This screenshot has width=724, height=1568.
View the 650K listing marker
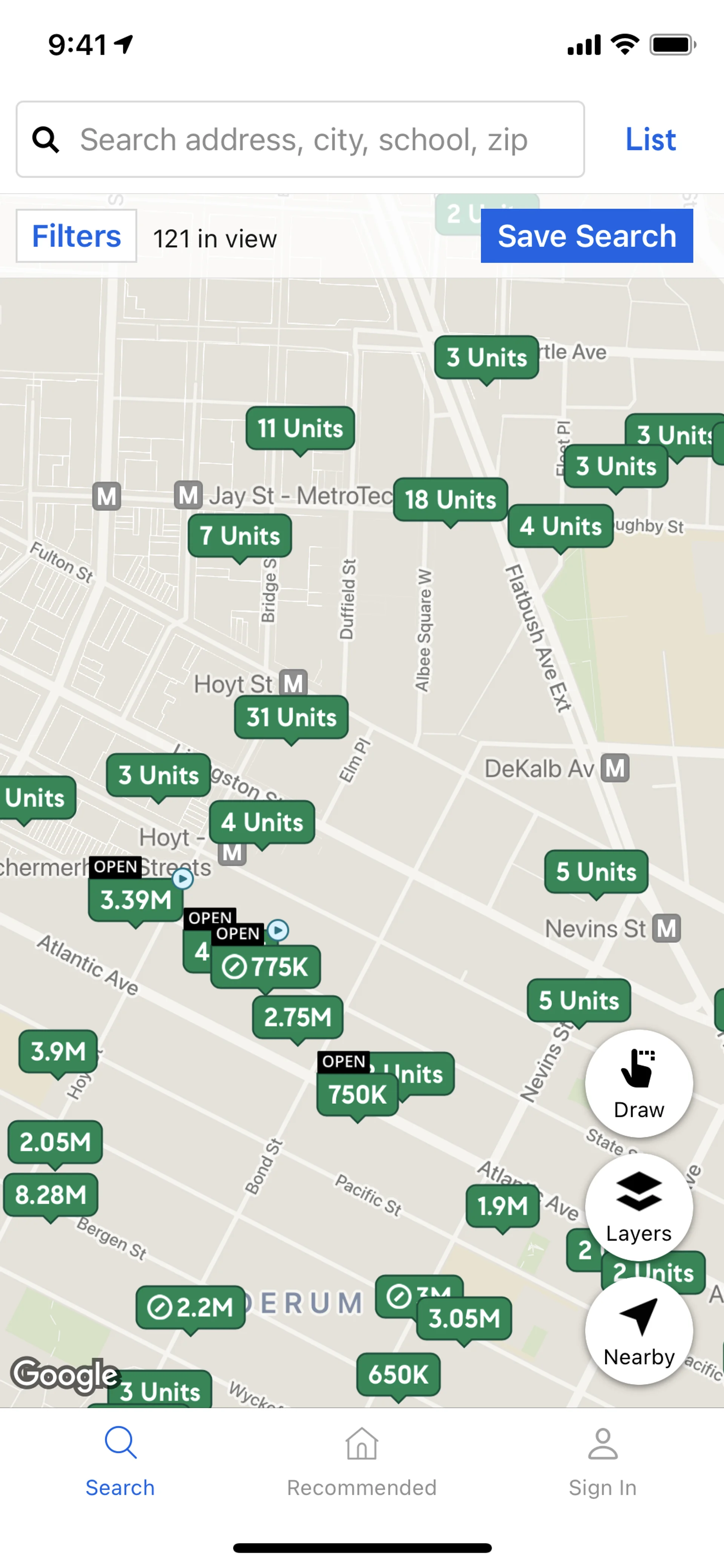(x=398, y=1374)
